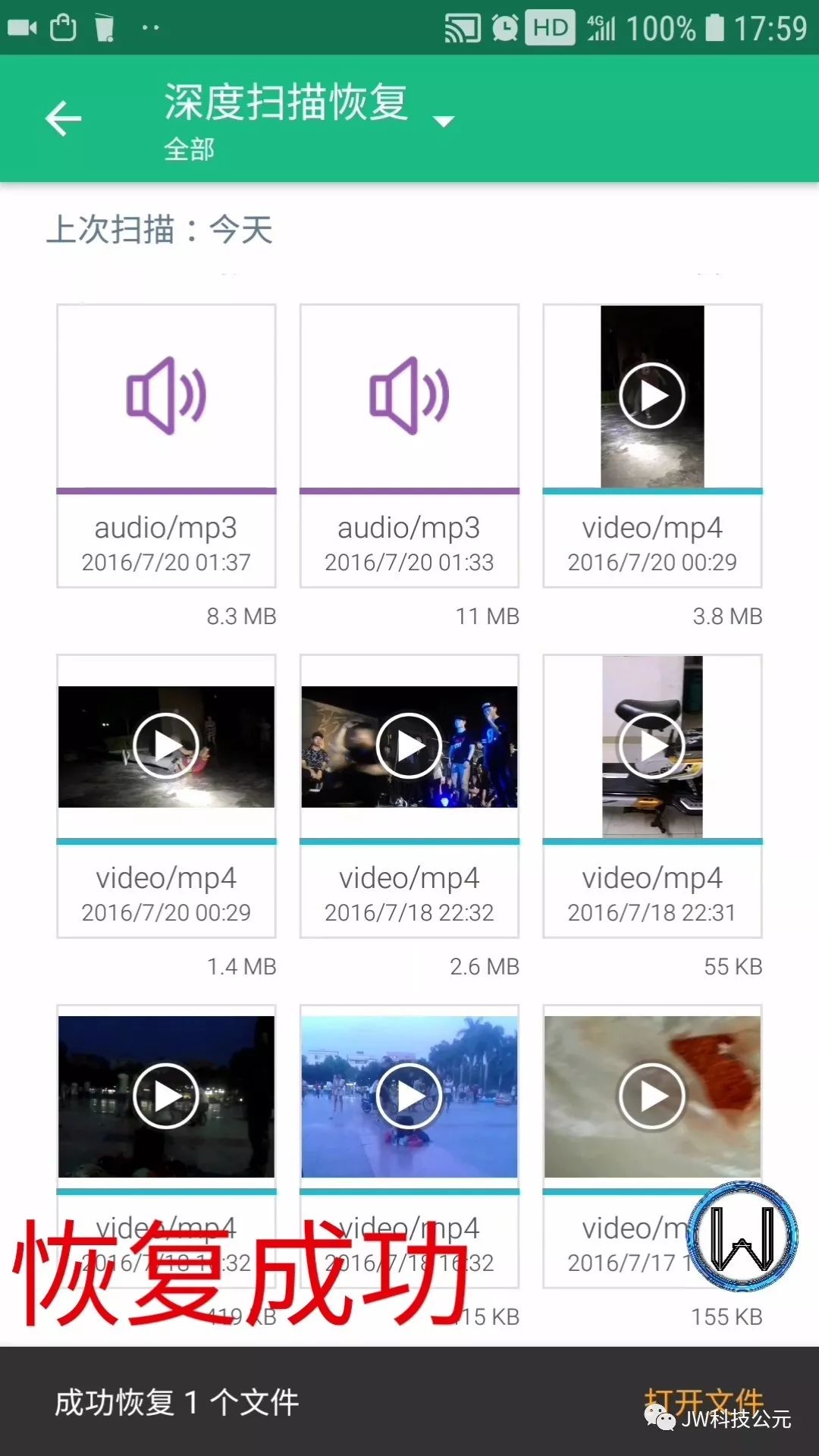Open the audio/mp3 file from 01:33

click(x=409, y=445)
